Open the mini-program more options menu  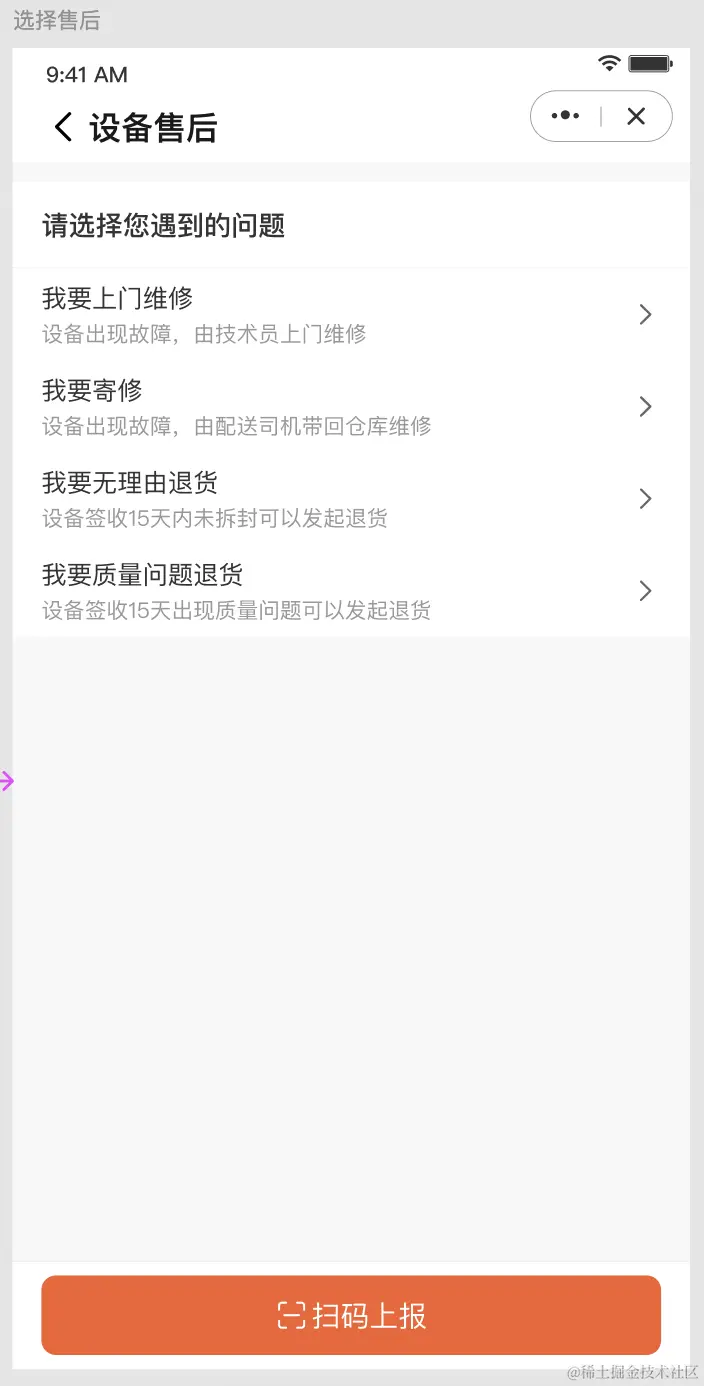(566, 116)
